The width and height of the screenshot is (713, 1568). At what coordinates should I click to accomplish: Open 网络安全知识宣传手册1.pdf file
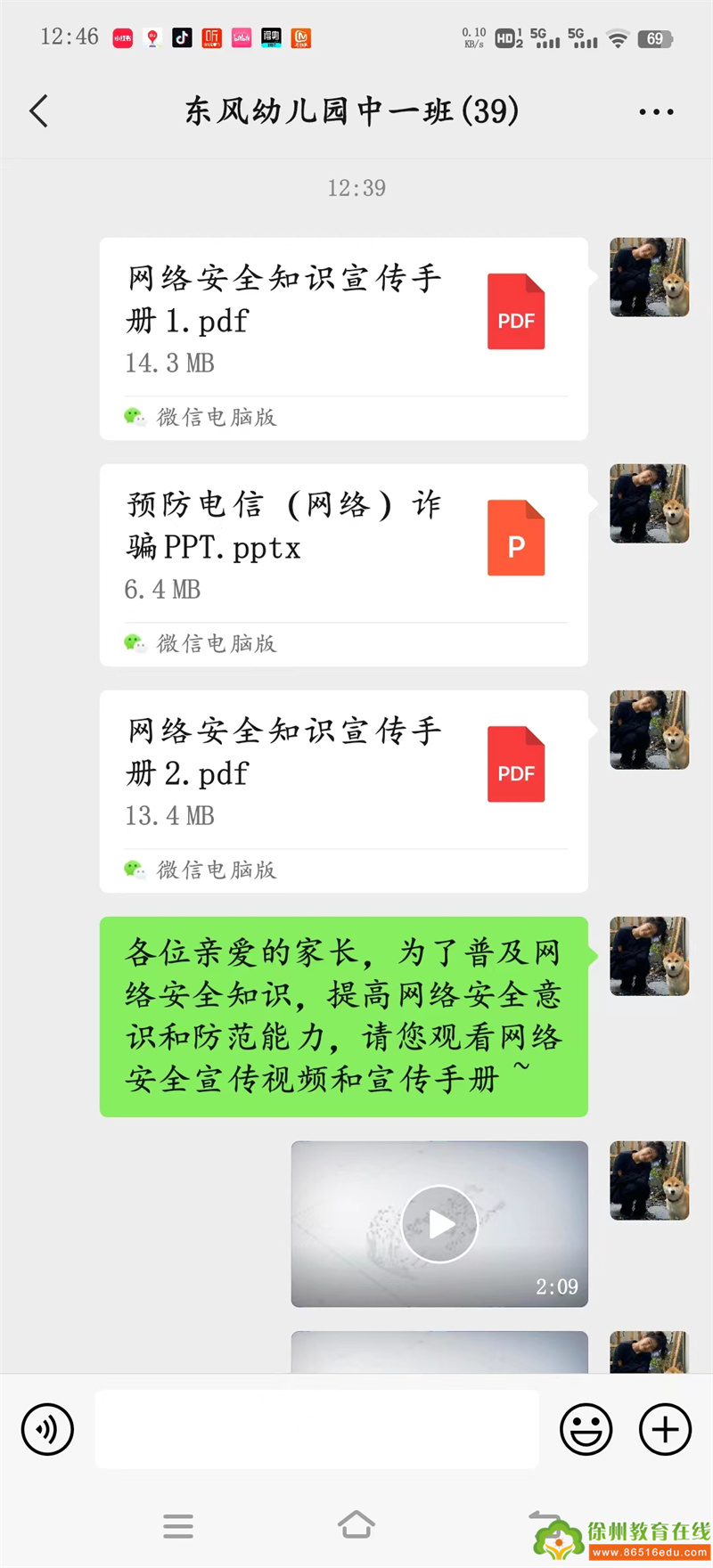click(x=343, y=339)
